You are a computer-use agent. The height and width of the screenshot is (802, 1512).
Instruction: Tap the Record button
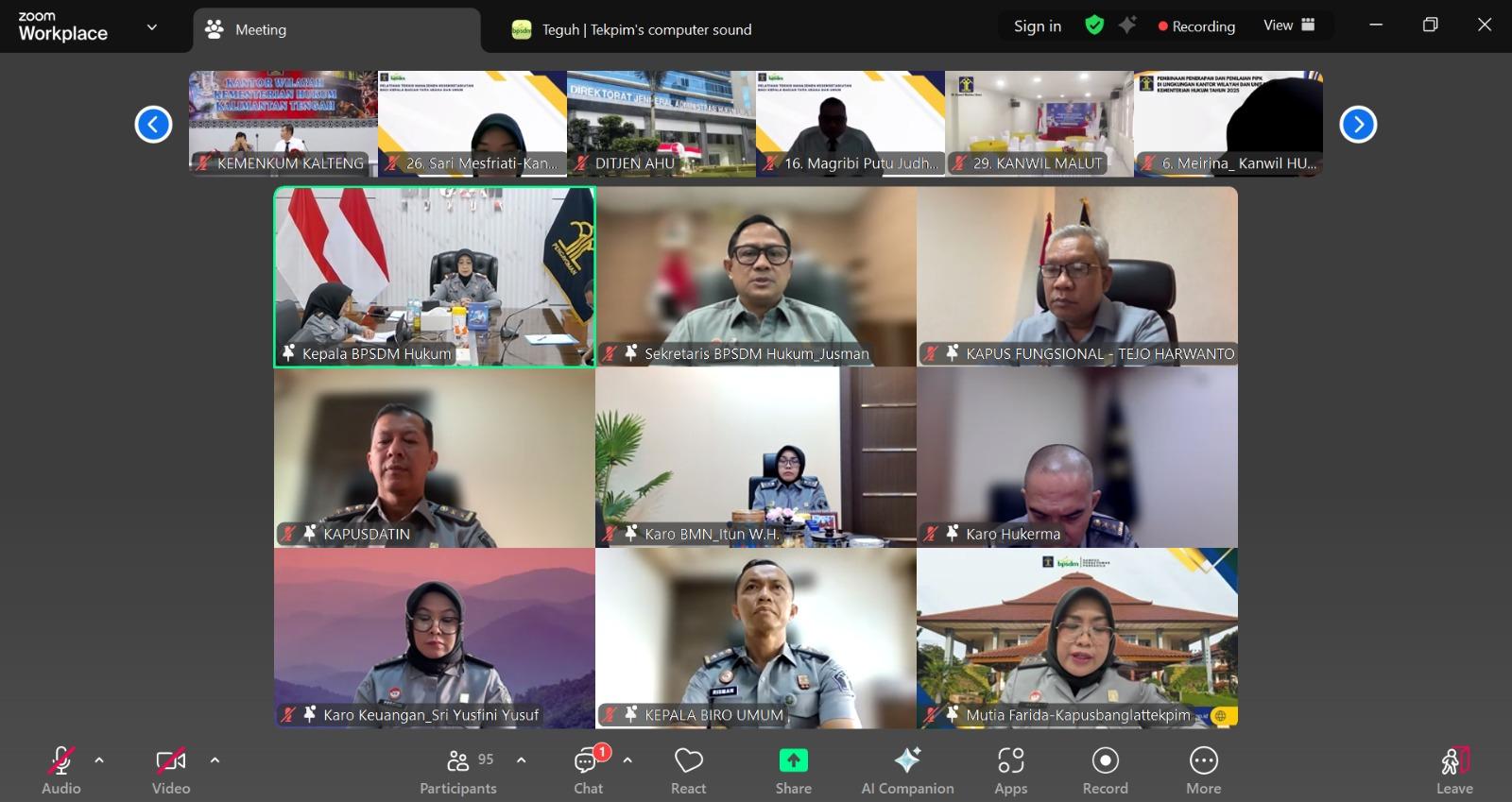pos(1105,770)
